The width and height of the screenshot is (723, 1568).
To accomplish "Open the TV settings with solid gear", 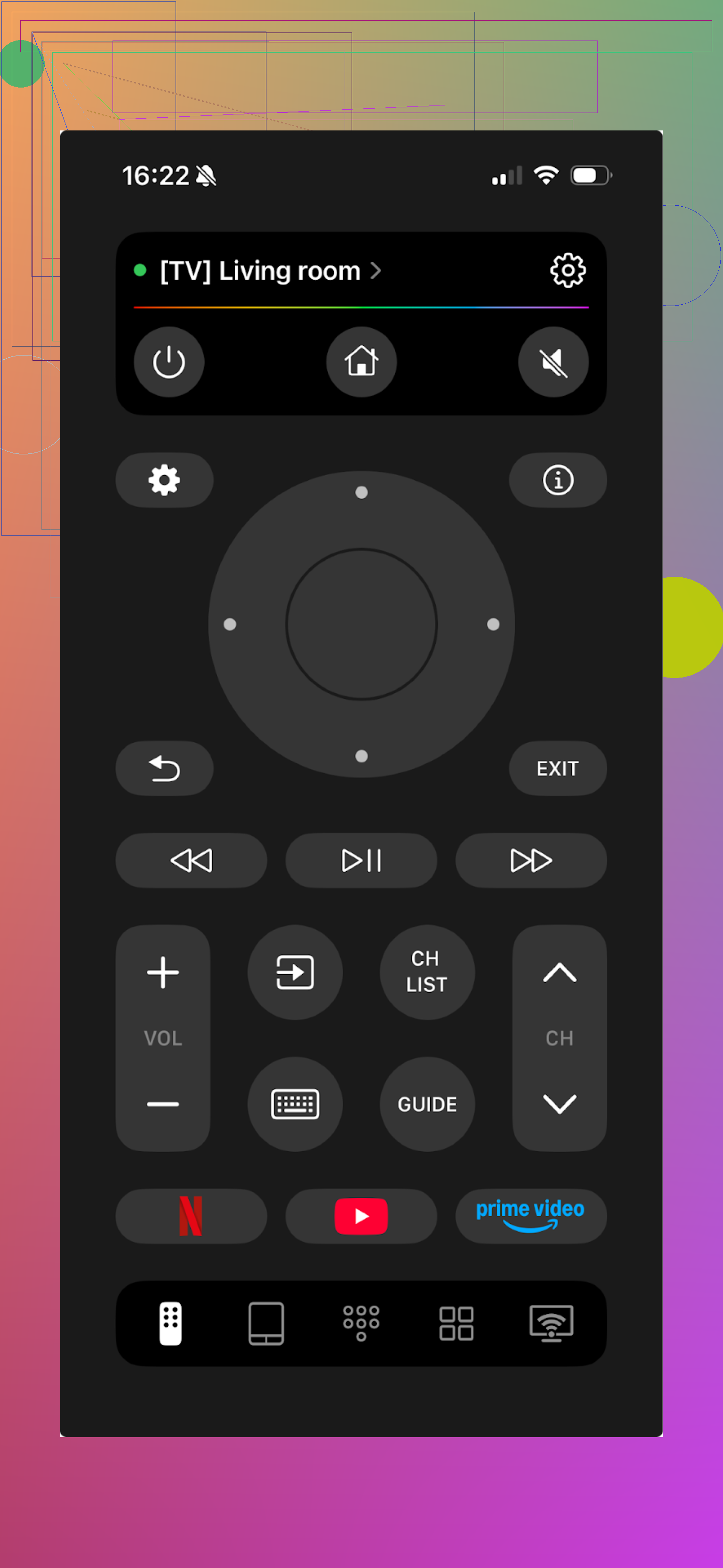I will tap(164, 480).
